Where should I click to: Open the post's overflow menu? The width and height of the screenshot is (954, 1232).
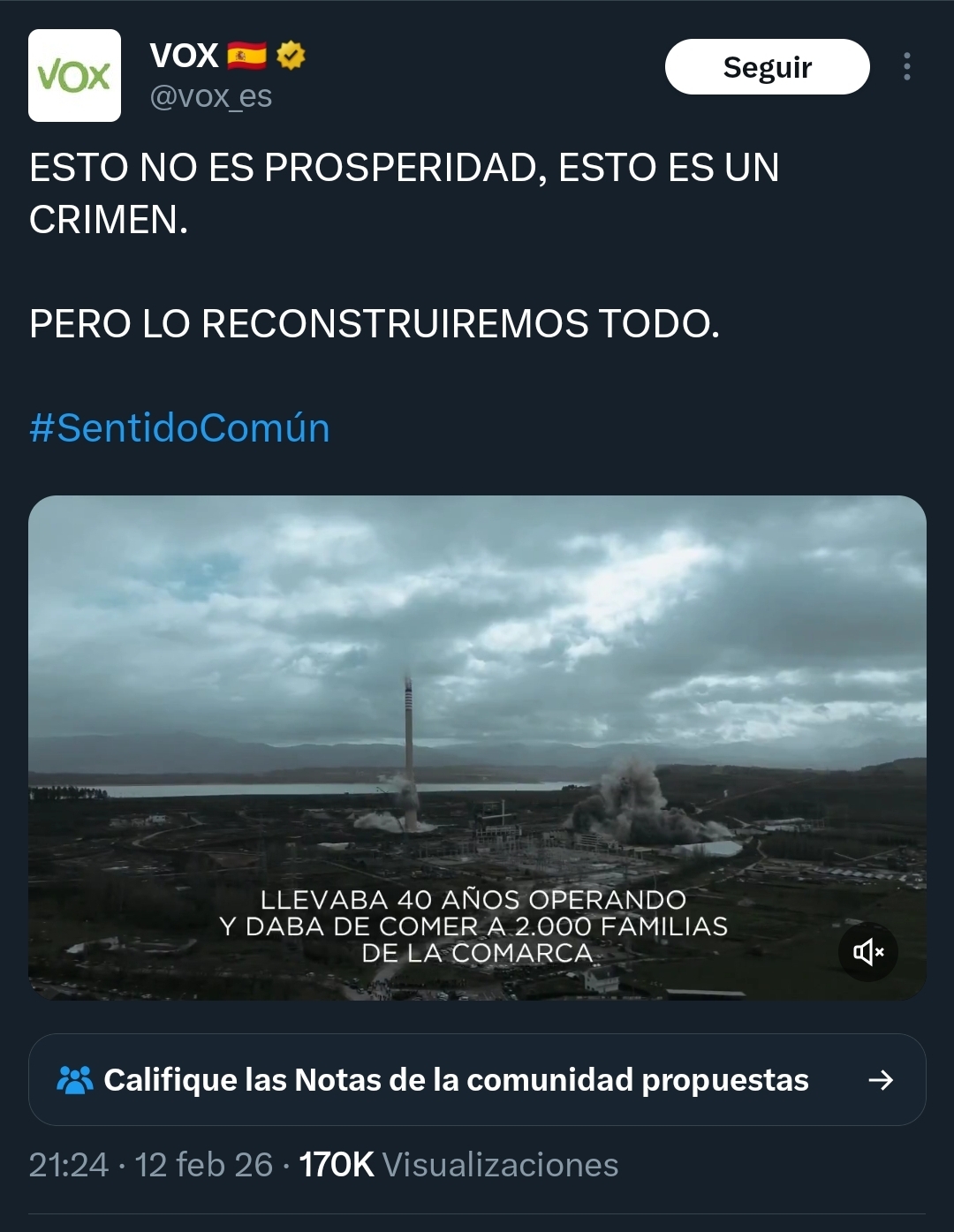pos(907,67)
